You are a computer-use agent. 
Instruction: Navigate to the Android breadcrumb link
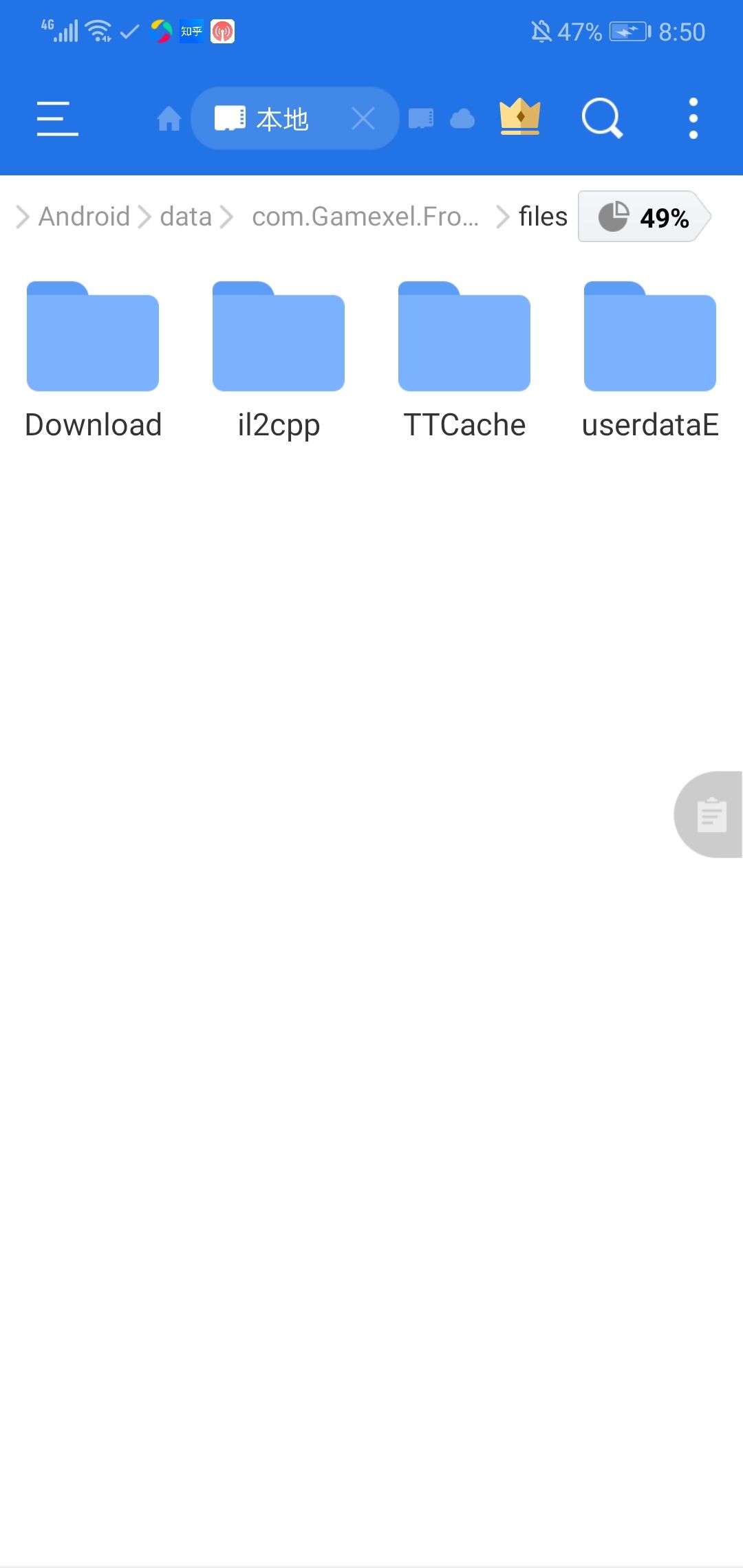(x=84, y=217)
